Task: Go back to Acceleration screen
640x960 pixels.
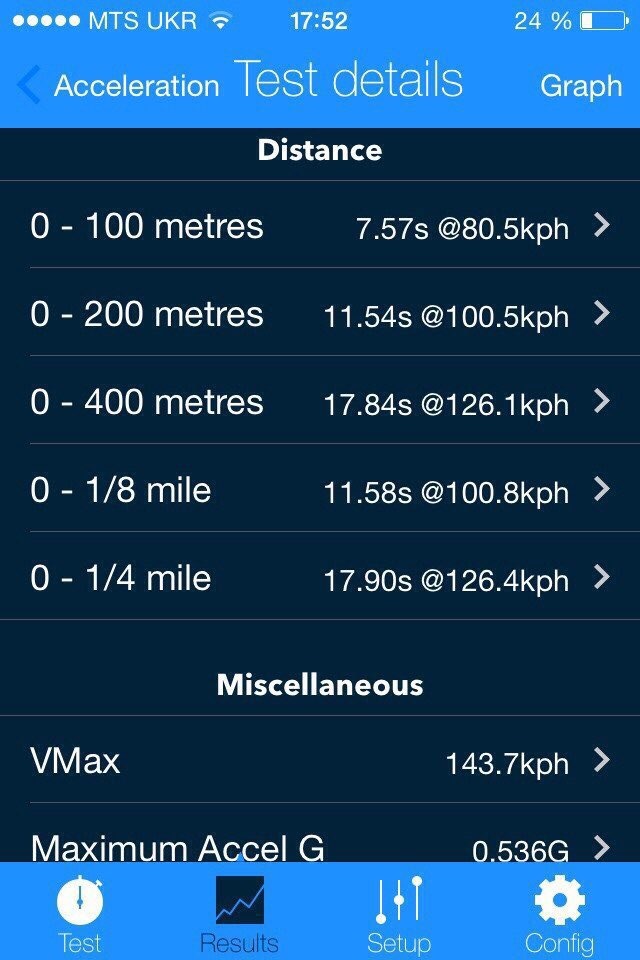Action: point(120,86)
